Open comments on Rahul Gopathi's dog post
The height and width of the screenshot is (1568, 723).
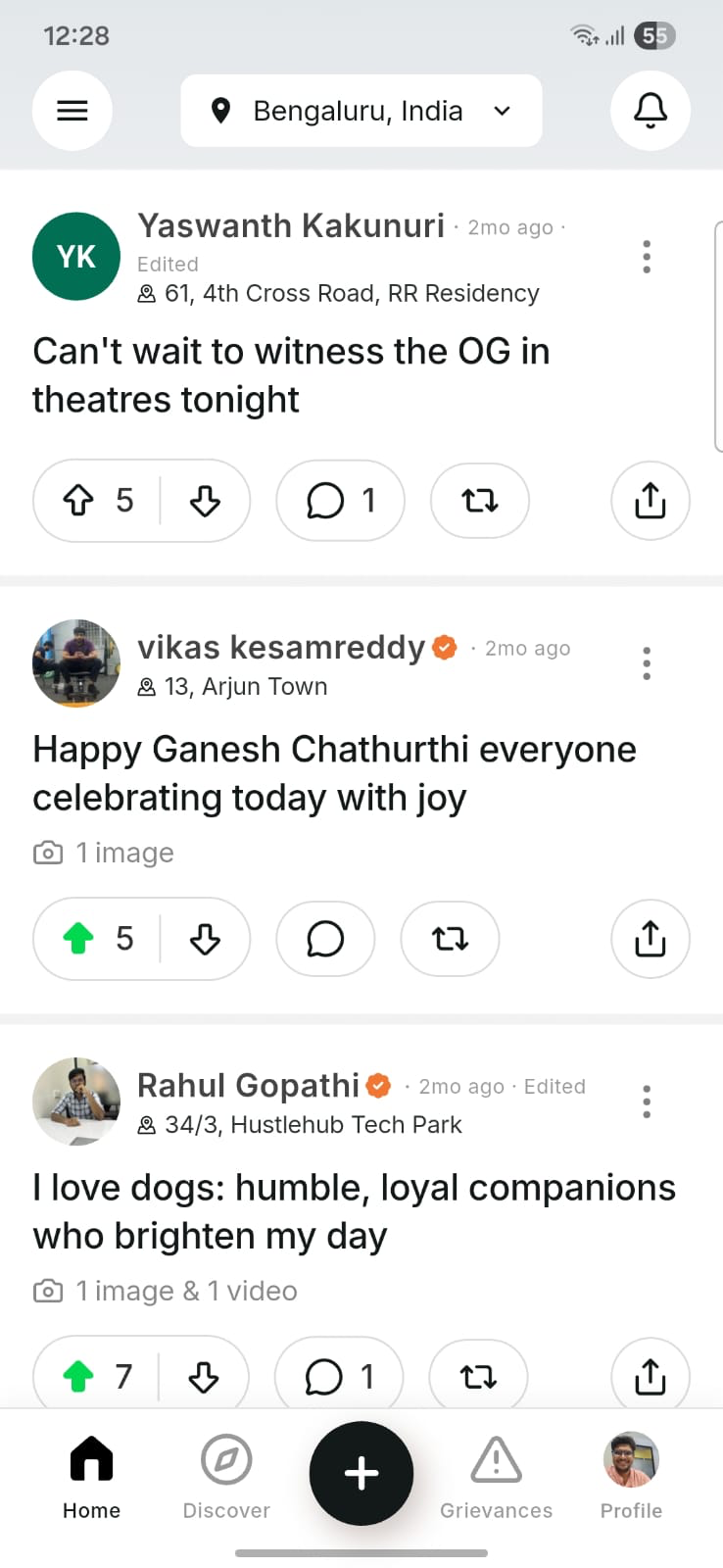(338, 1375)
